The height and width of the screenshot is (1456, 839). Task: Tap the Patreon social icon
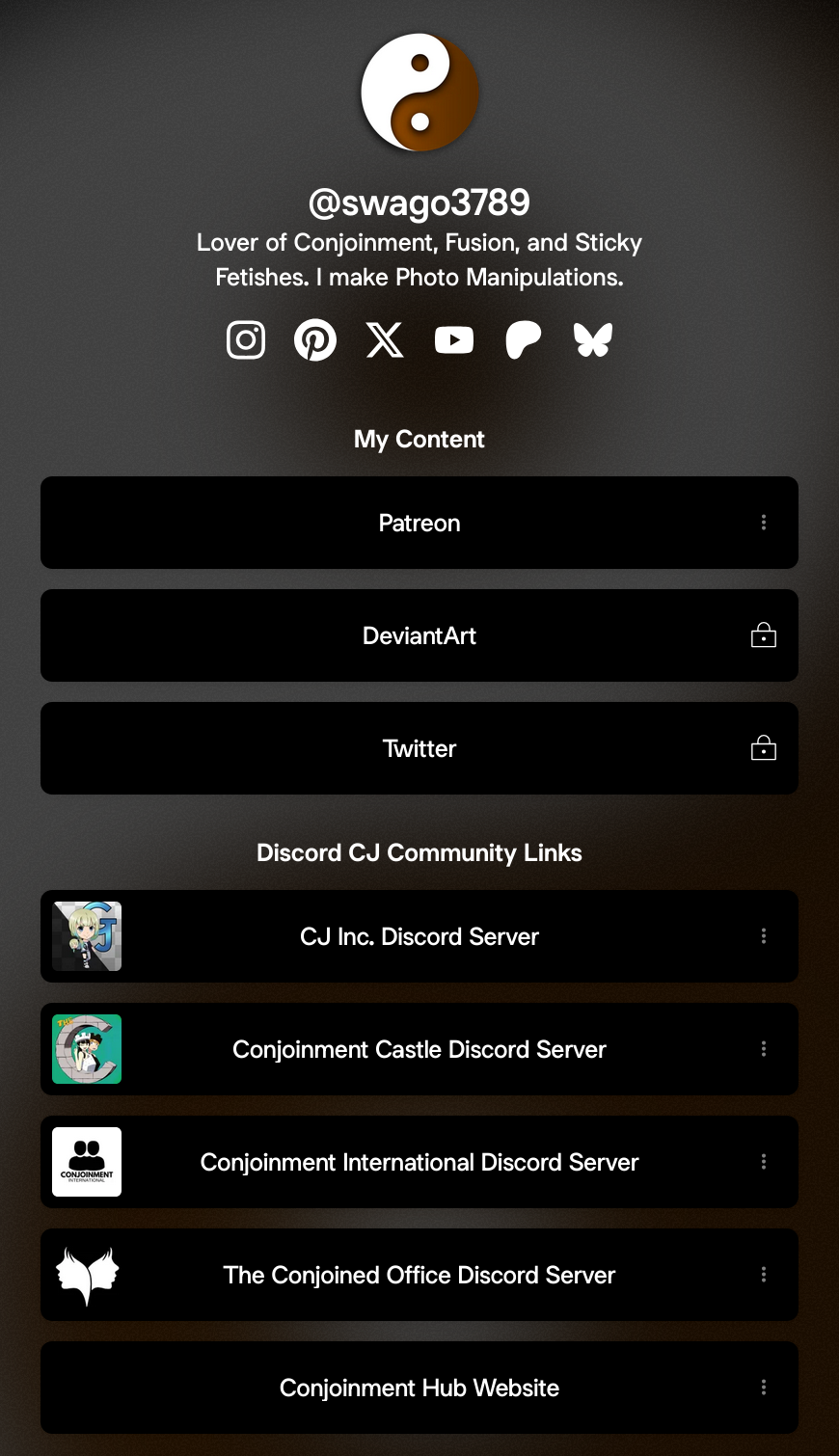524,339
